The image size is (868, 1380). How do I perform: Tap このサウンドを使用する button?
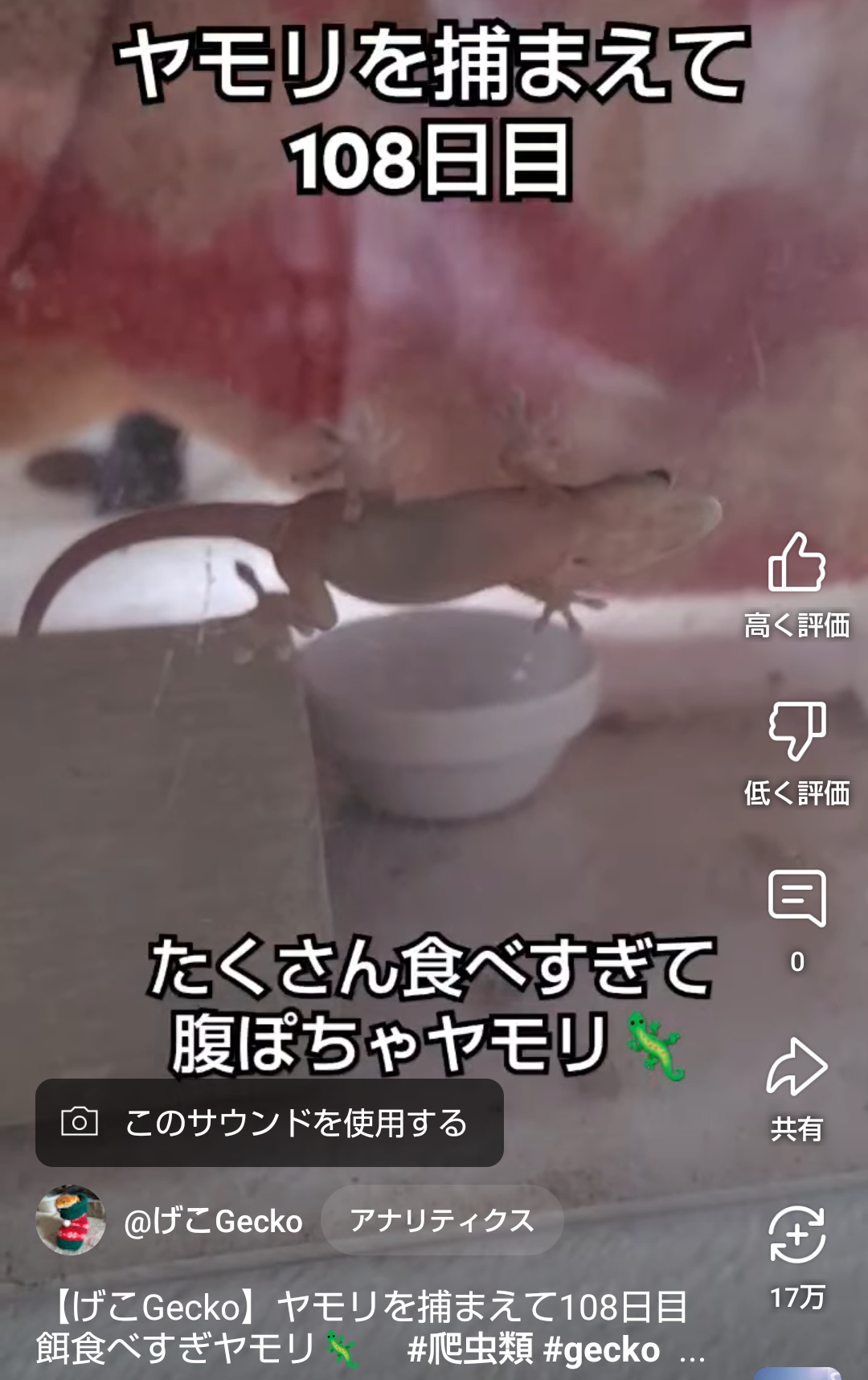[x=269, y=1123]
